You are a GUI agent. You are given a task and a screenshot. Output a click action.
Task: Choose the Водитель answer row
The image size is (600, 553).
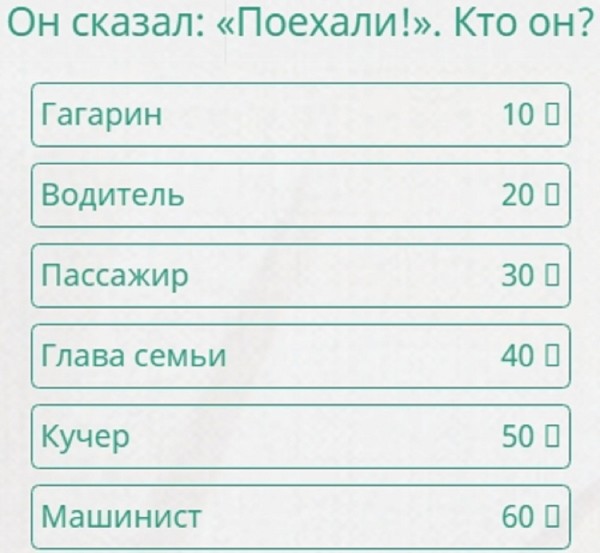[300, 195]
